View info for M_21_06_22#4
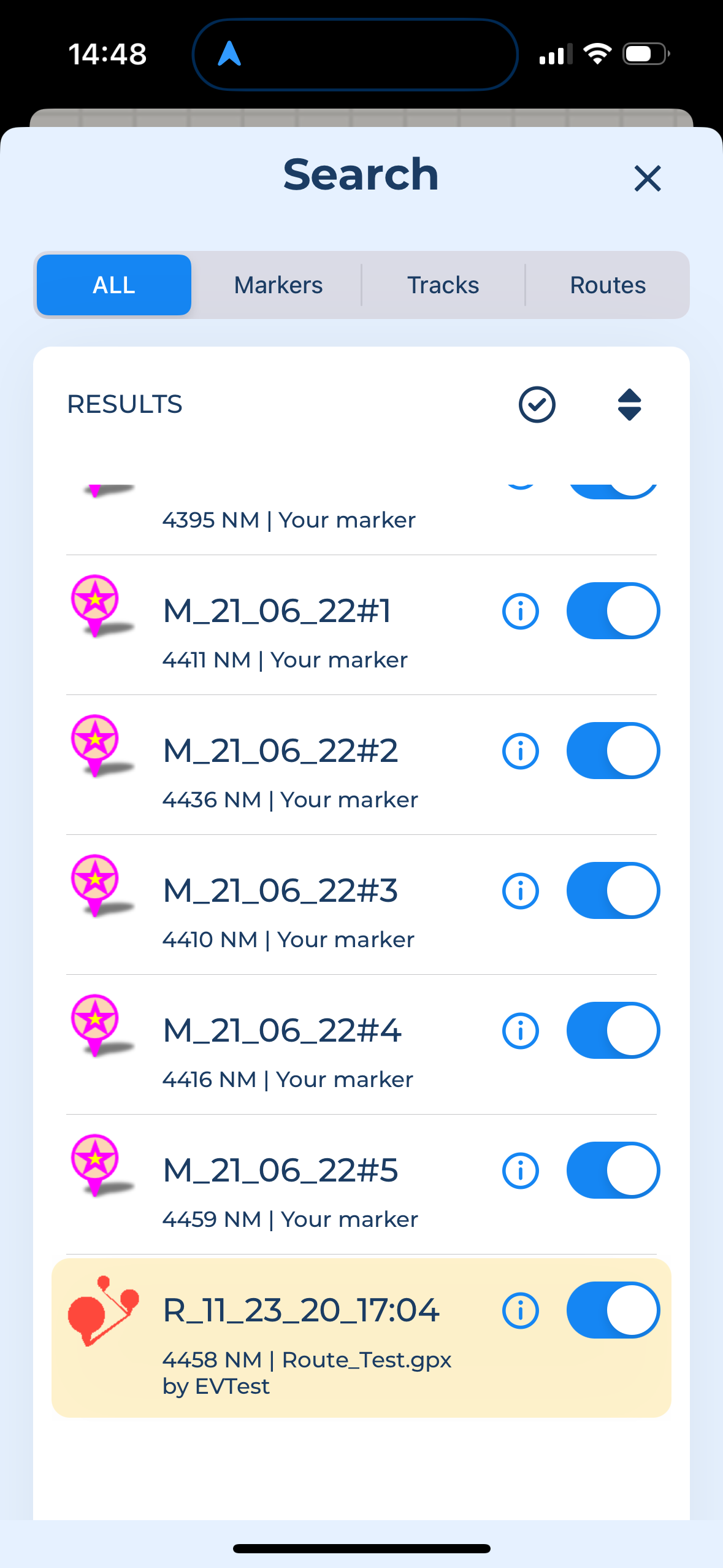The image size is (723, 1568). click(x=521, y=1031)
